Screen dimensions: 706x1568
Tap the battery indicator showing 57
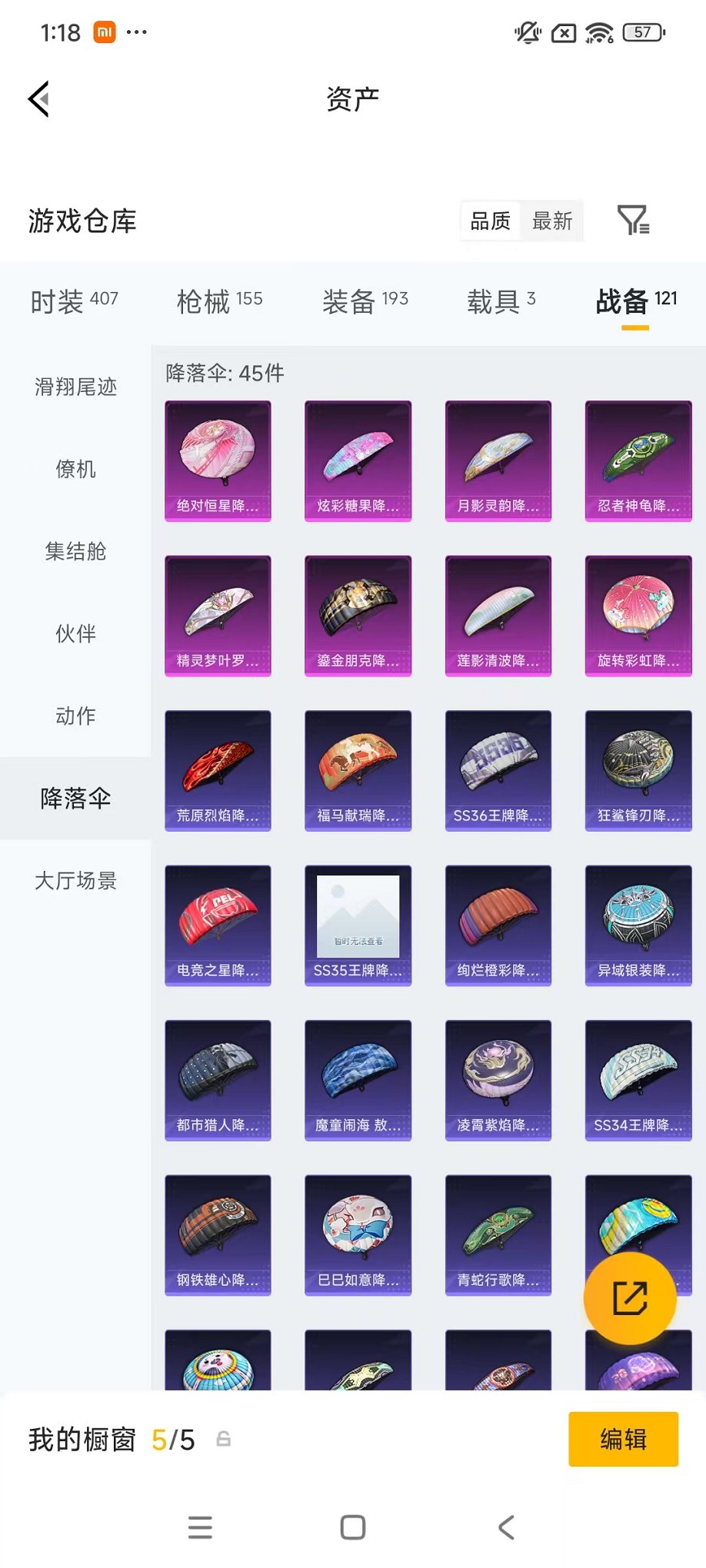pos(644,32)
